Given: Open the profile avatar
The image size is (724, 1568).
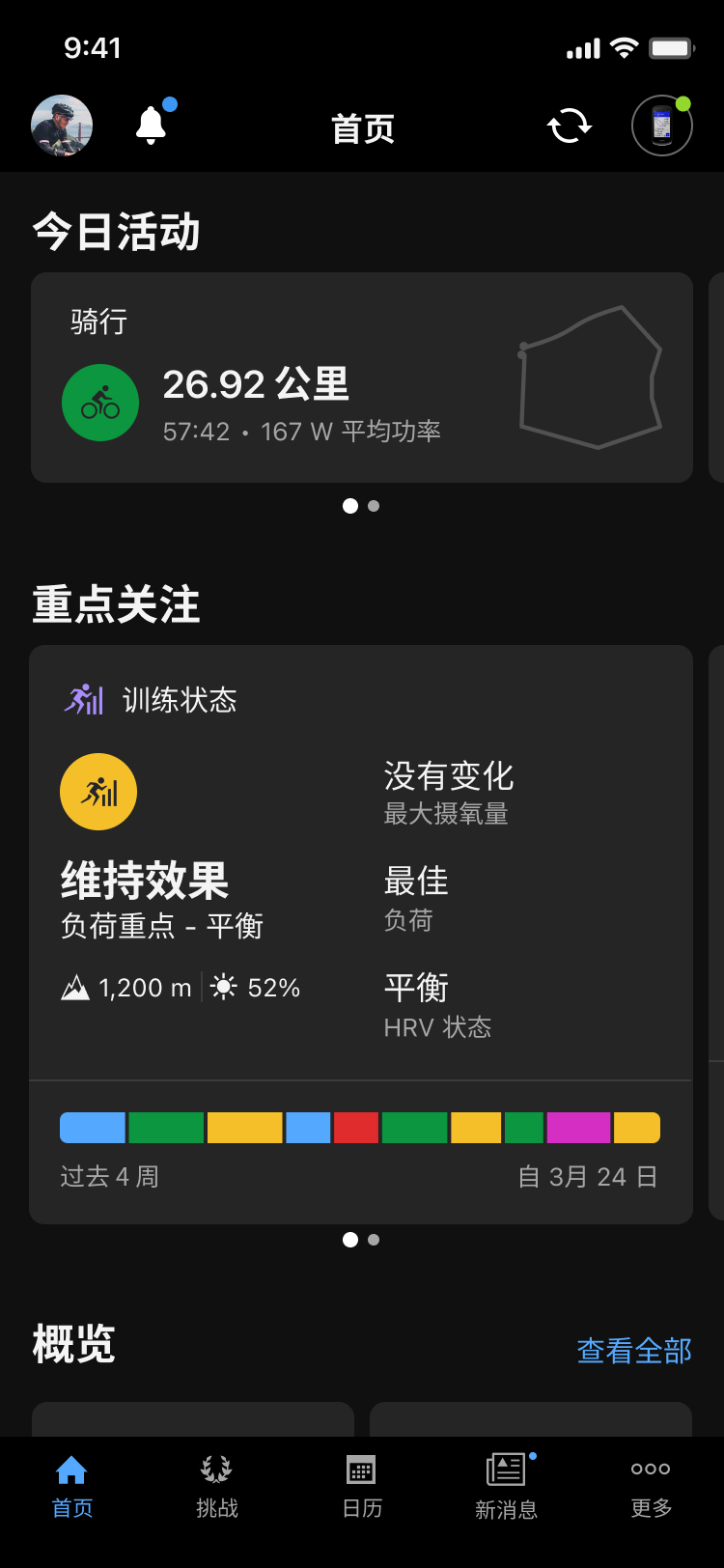Looking at the screenshot, I should [62, 126].
